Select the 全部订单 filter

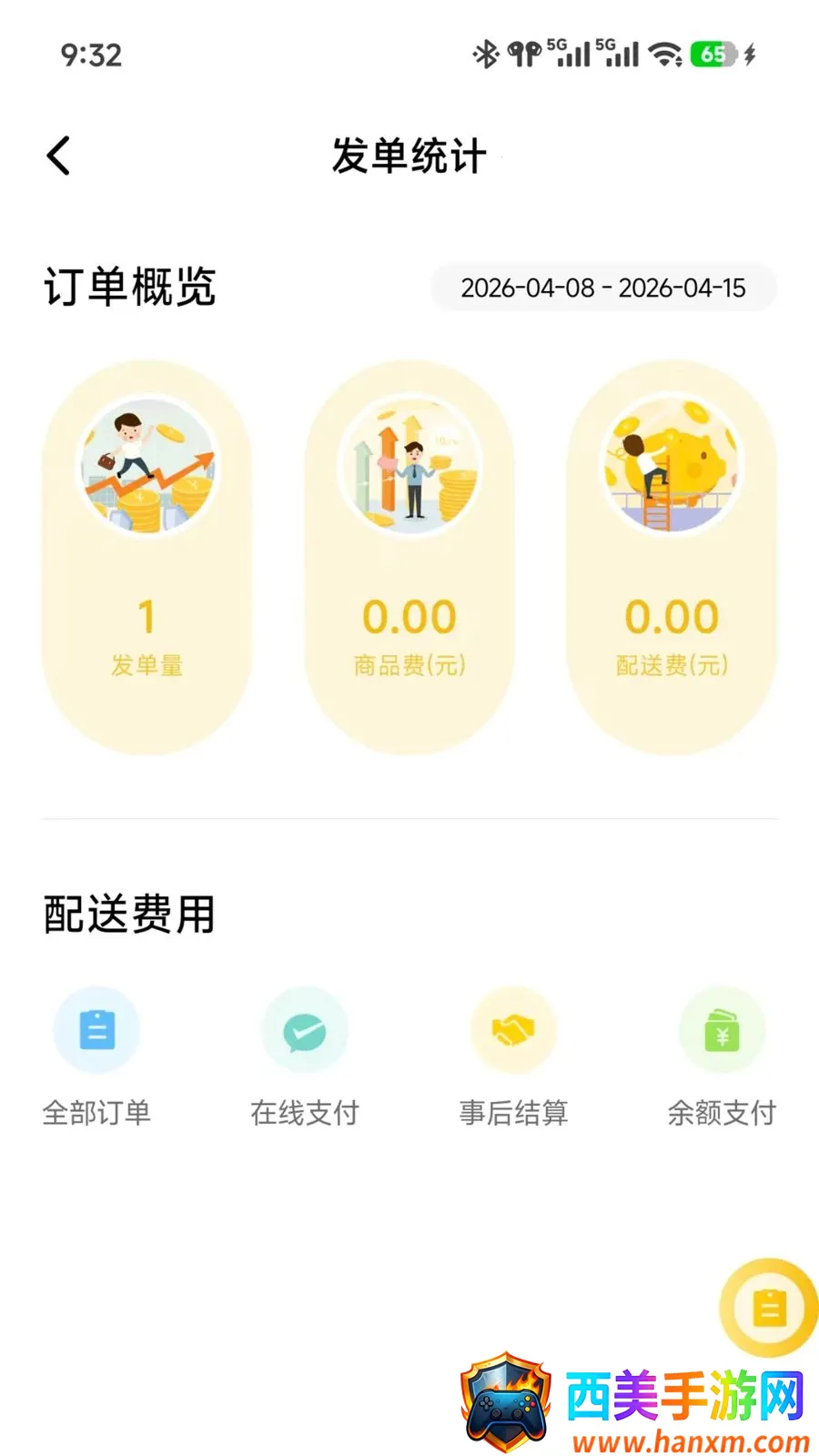96,1057
